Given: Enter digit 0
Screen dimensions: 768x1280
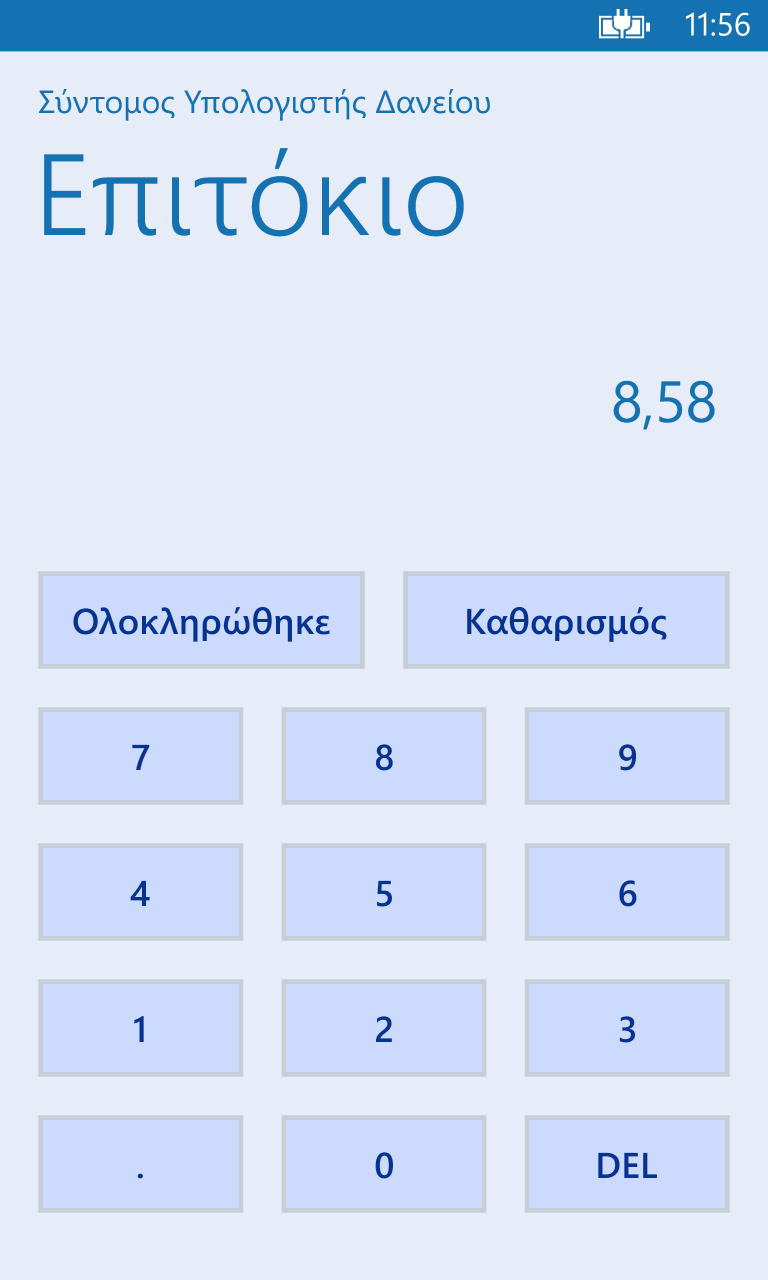Looking at the screenshot, I should point(384,1164).
